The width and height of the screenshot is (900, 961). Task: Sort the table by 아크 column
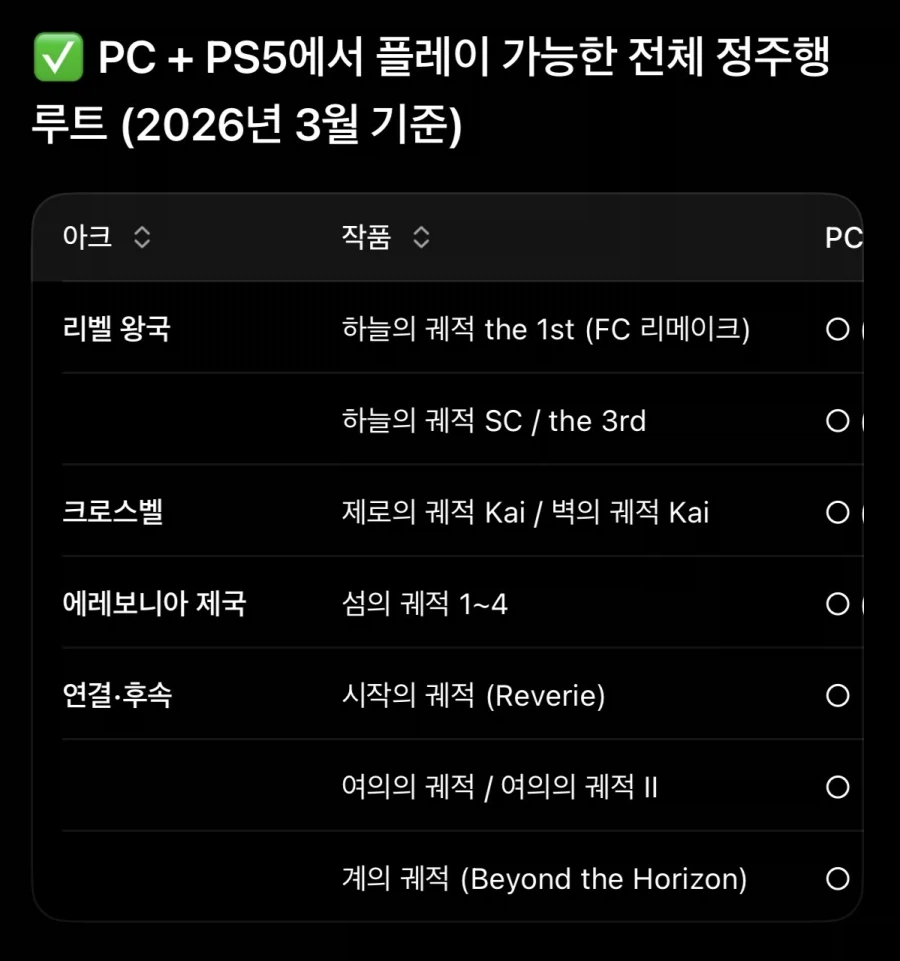142,238
